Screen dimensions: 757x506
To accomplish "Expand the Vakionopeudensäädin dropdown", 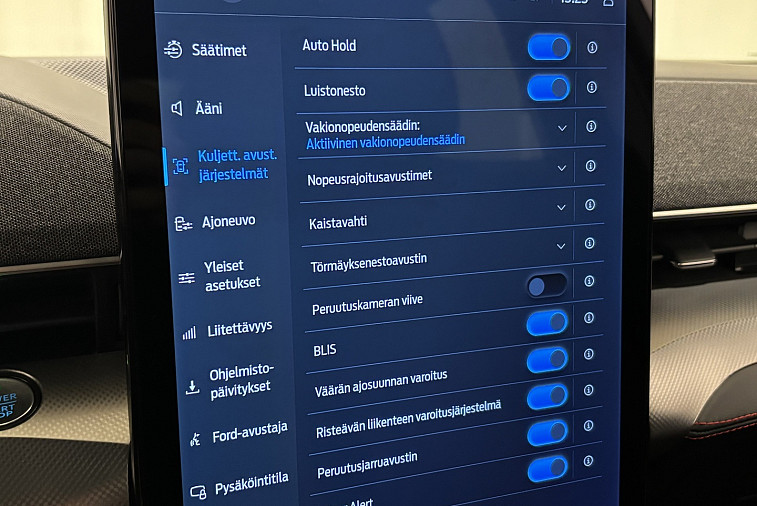I will click(562, 128).
